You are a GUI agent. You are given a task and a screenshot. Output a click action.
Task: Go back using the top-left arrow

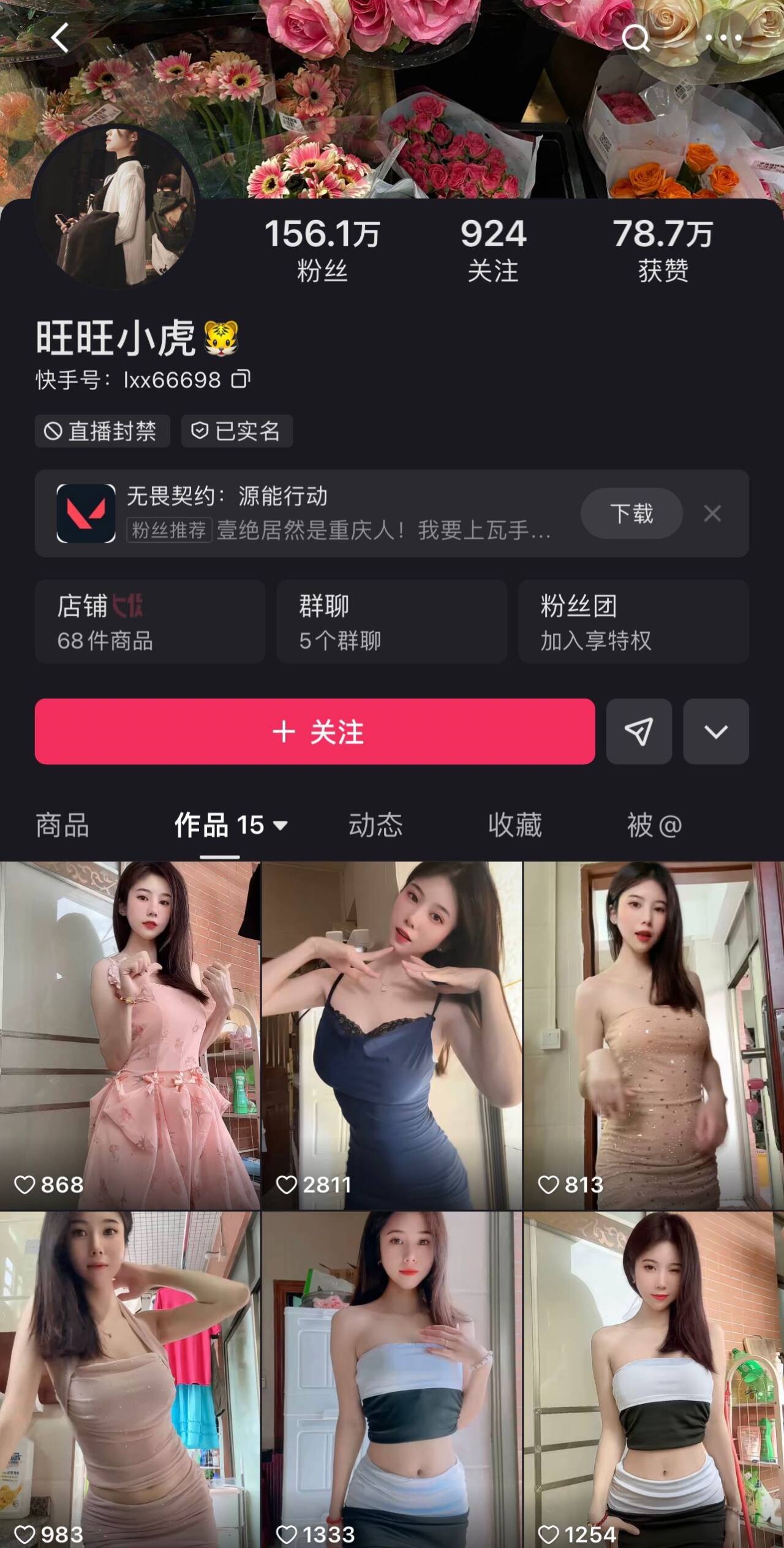pos(59,38)
